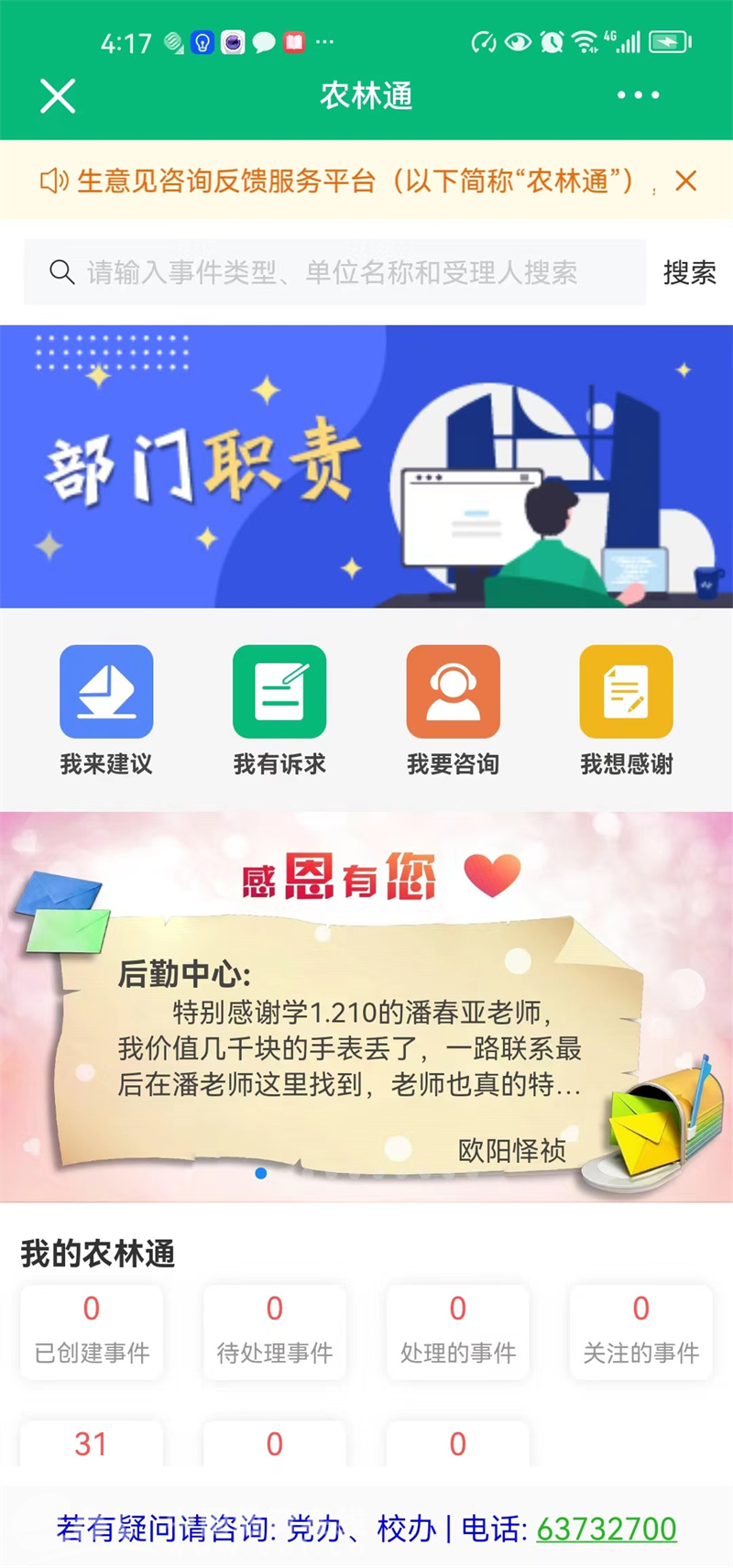View 已创建事件
Image resolution: width=733 pixels, height=1568 pixels.
(92, 1332)
